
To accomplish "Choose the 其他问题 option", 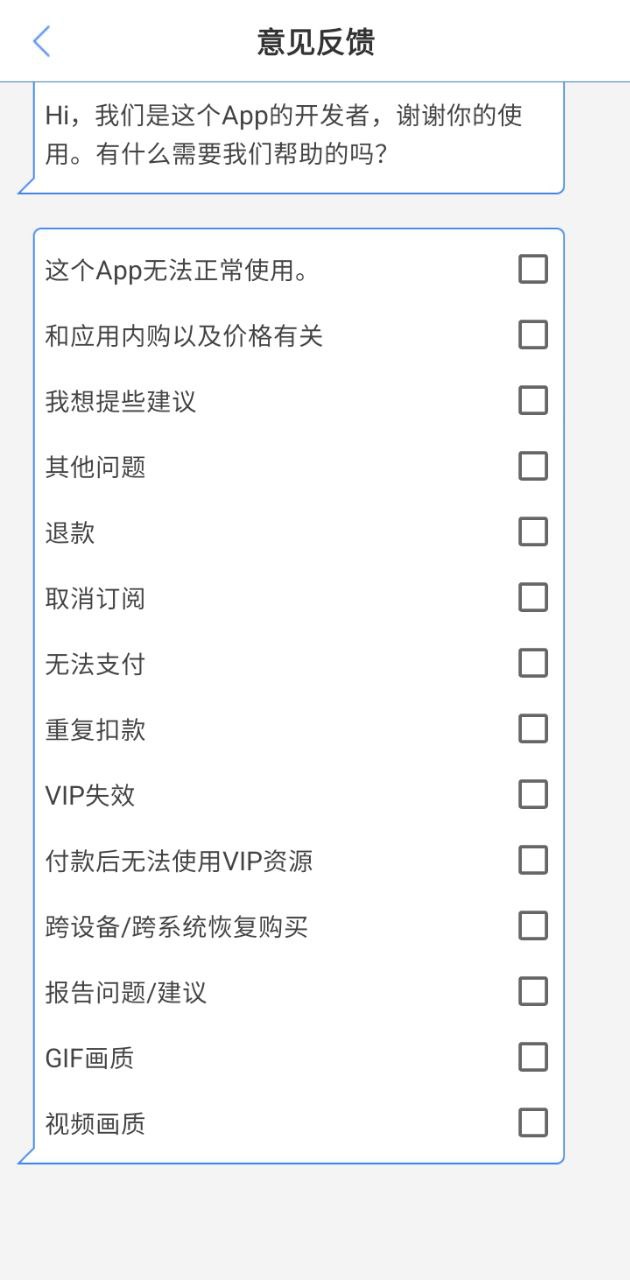I will tap(533, 466).
